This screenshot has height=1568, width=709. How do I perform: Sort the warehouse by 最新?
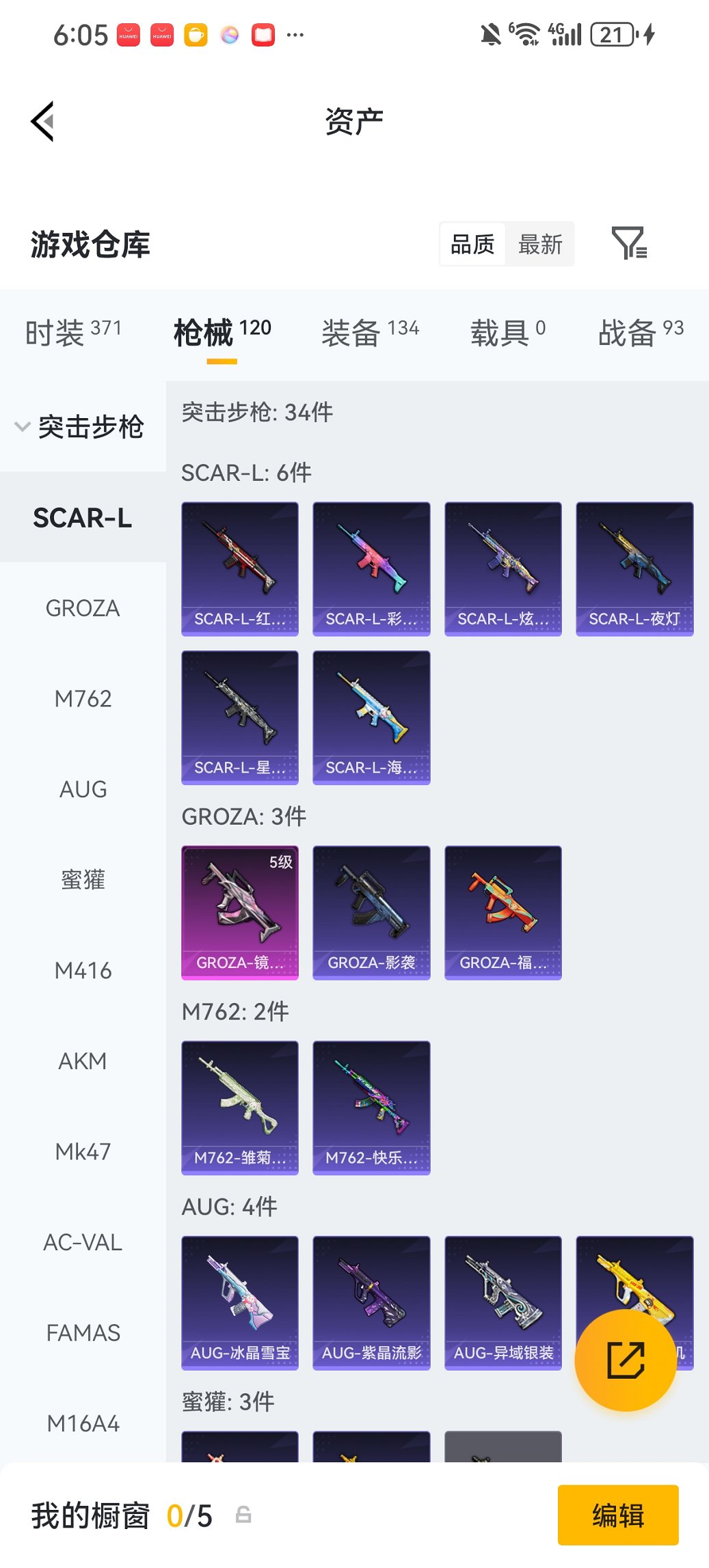tap(539, 244)
